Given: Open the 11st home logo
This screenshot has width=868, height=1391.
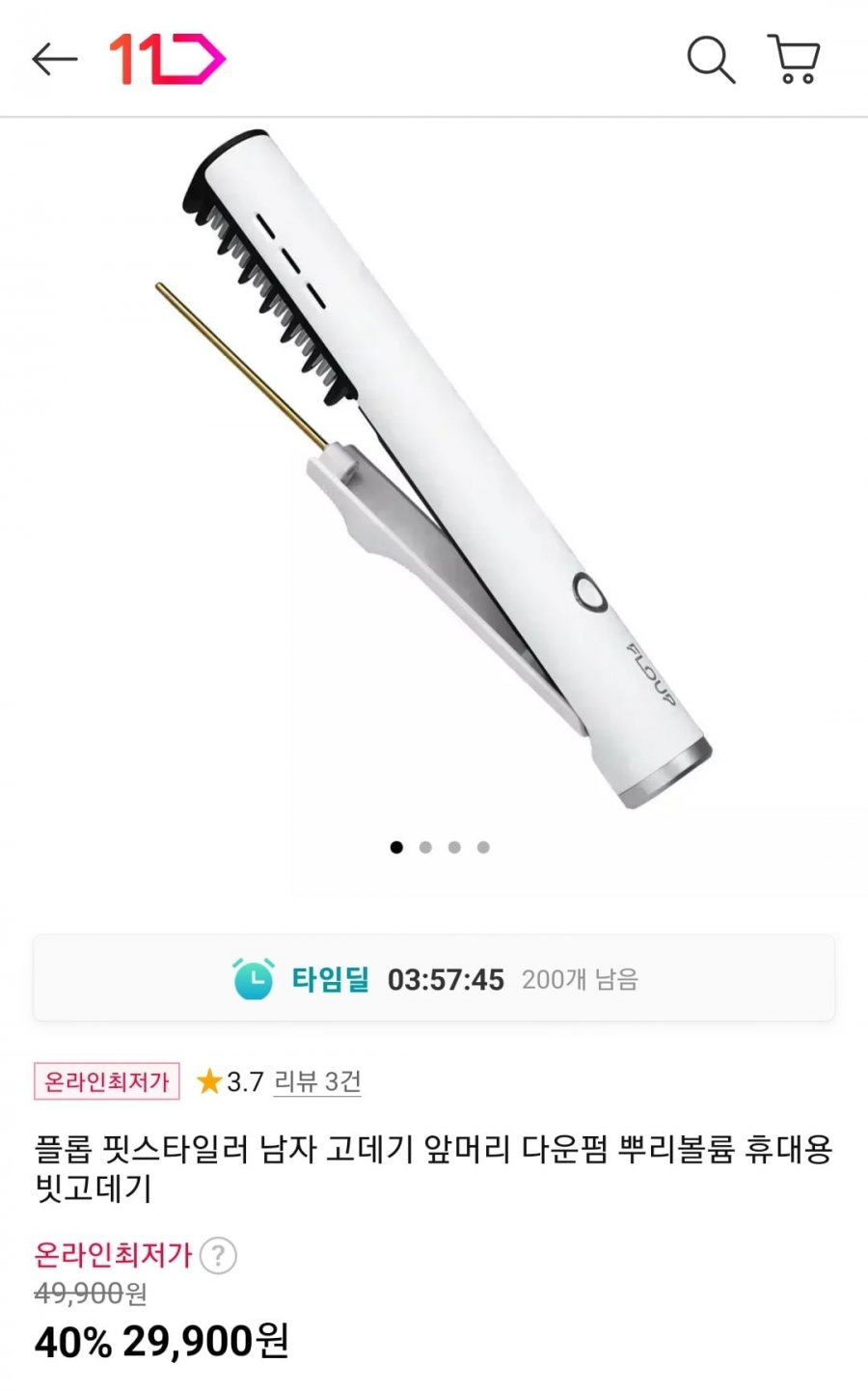Looking at the screenshot, I should click(167, 60).
